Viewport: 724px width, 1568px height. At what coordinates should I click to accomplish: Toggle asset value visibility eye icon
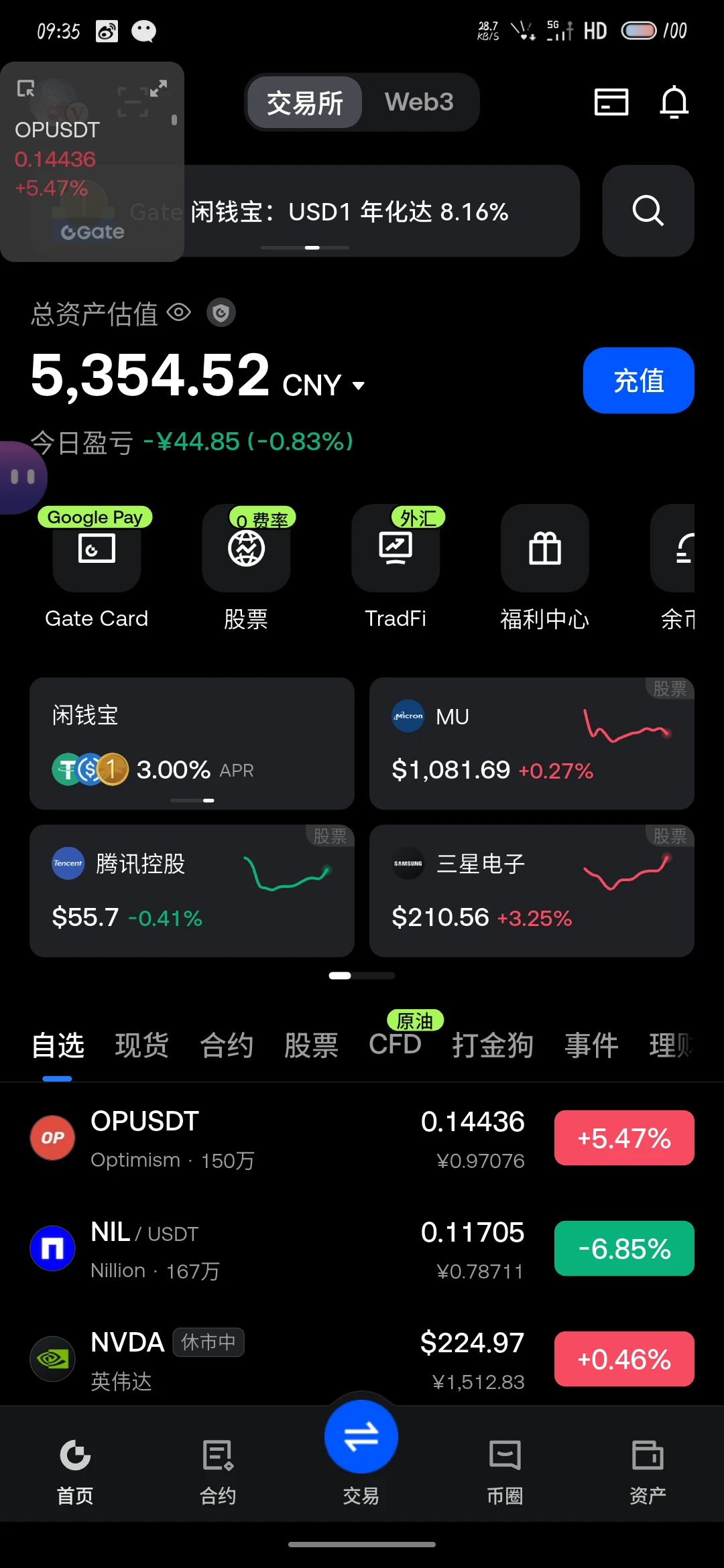coord(179,313)
